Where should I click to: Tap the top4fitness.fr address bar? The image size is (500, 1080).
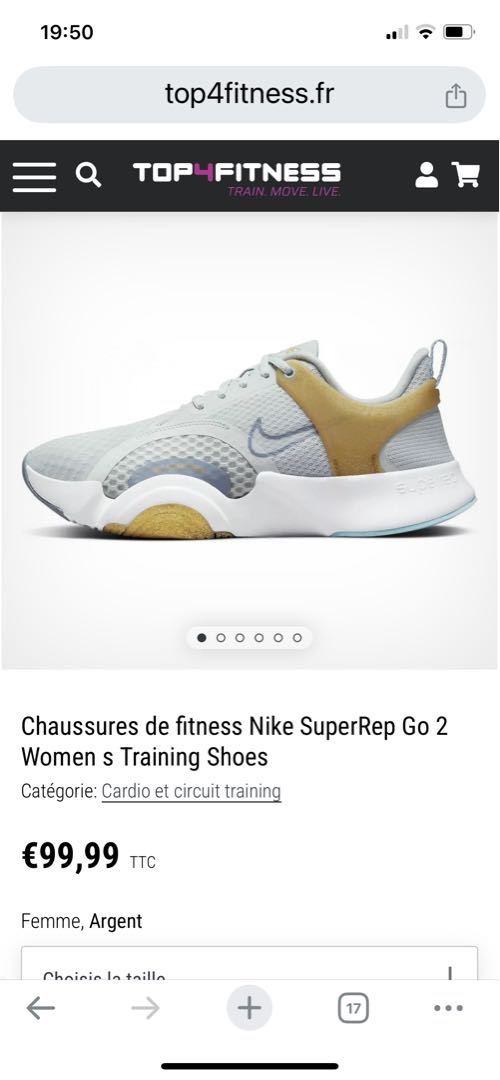pyautogui.click(x=249, y=94)
